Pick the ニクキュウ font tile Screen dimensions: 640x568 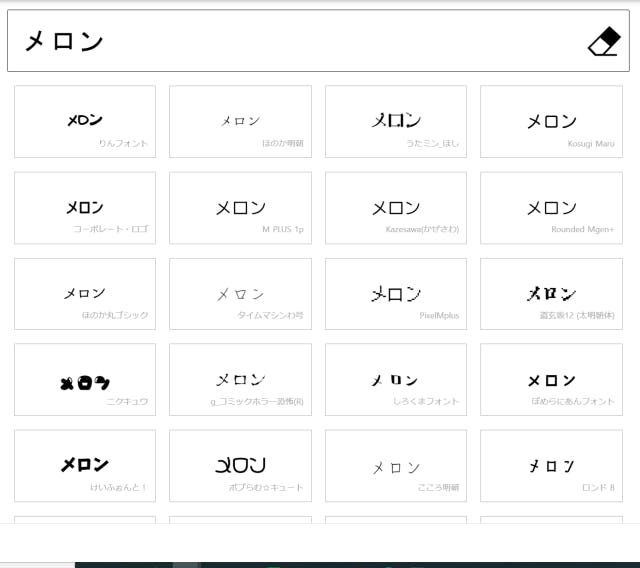pos(85,379)
